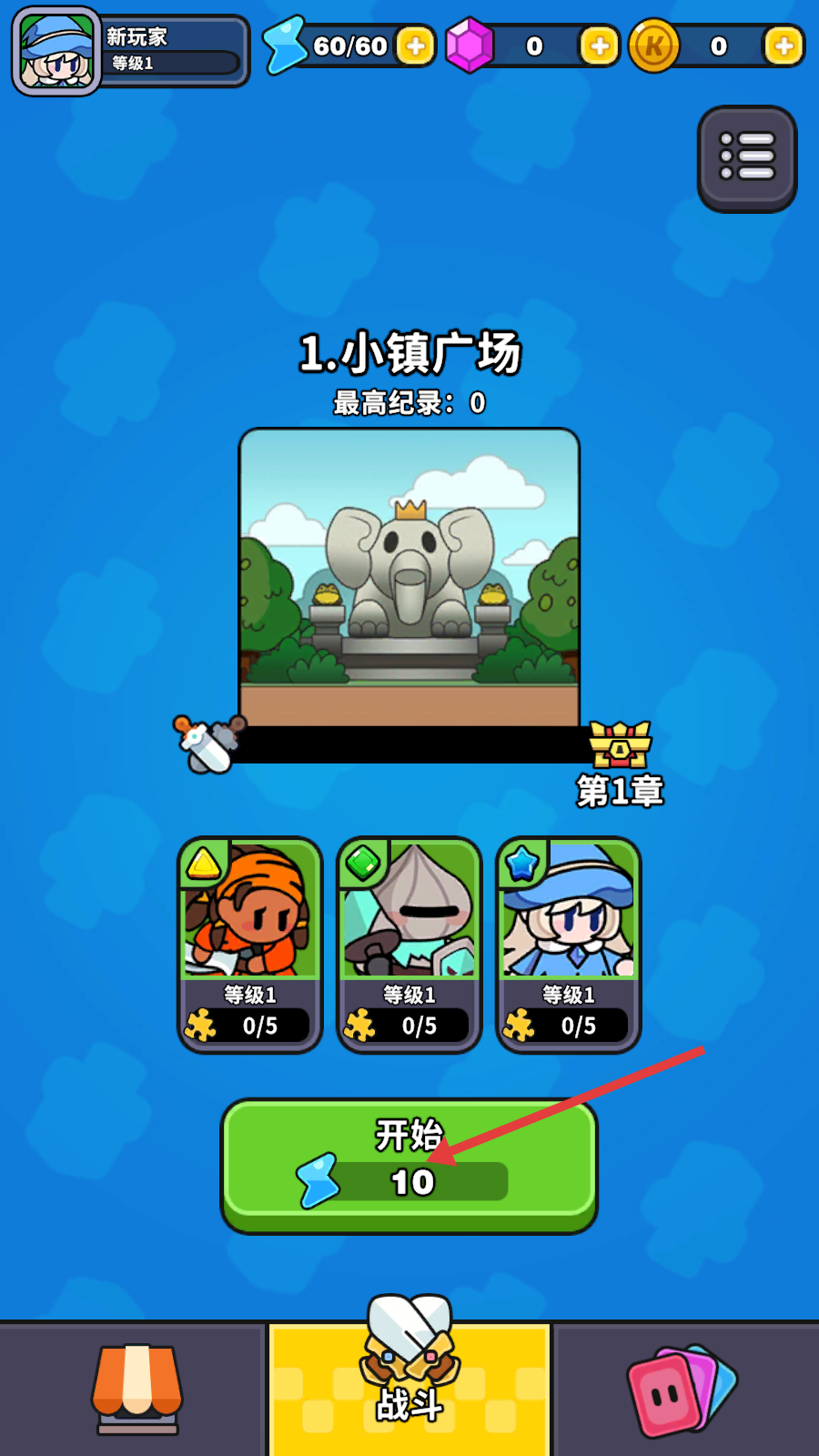Select the onion knight hero card
Image resolution: width=819 pixels, height=1456 pixels.
(x=409, y=944)
